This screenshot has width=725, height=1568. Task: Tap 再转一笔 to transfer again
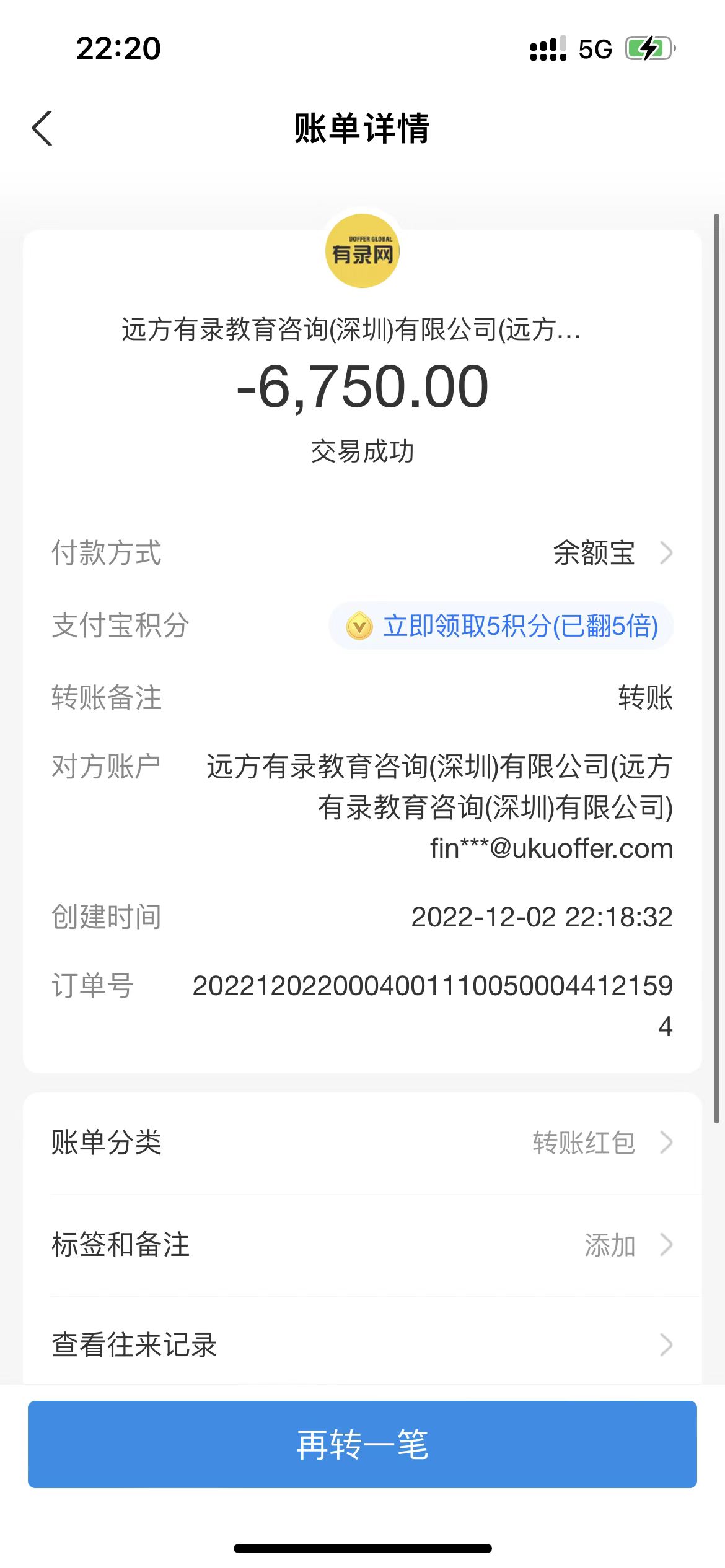click(362, 1445)
